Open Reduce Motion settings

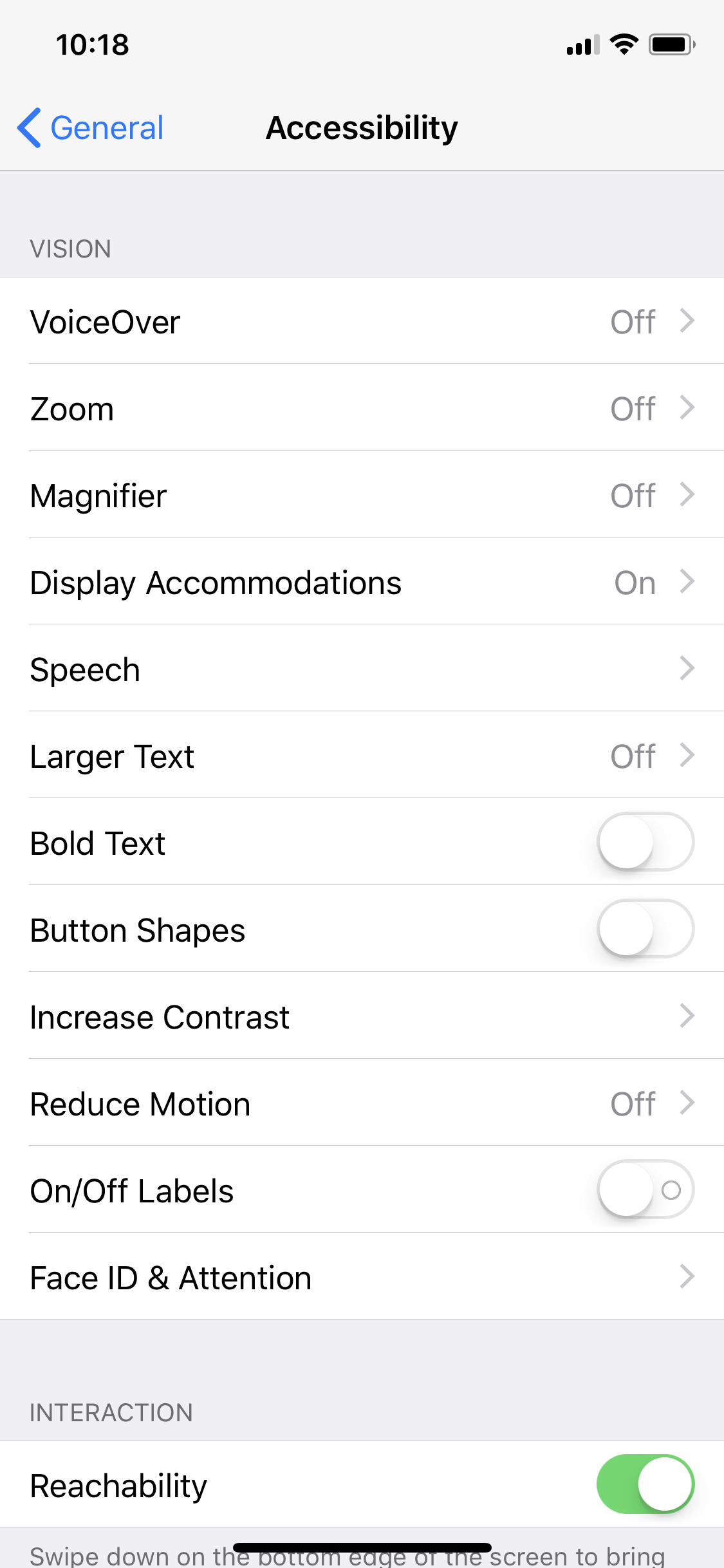coord(362,1103)
